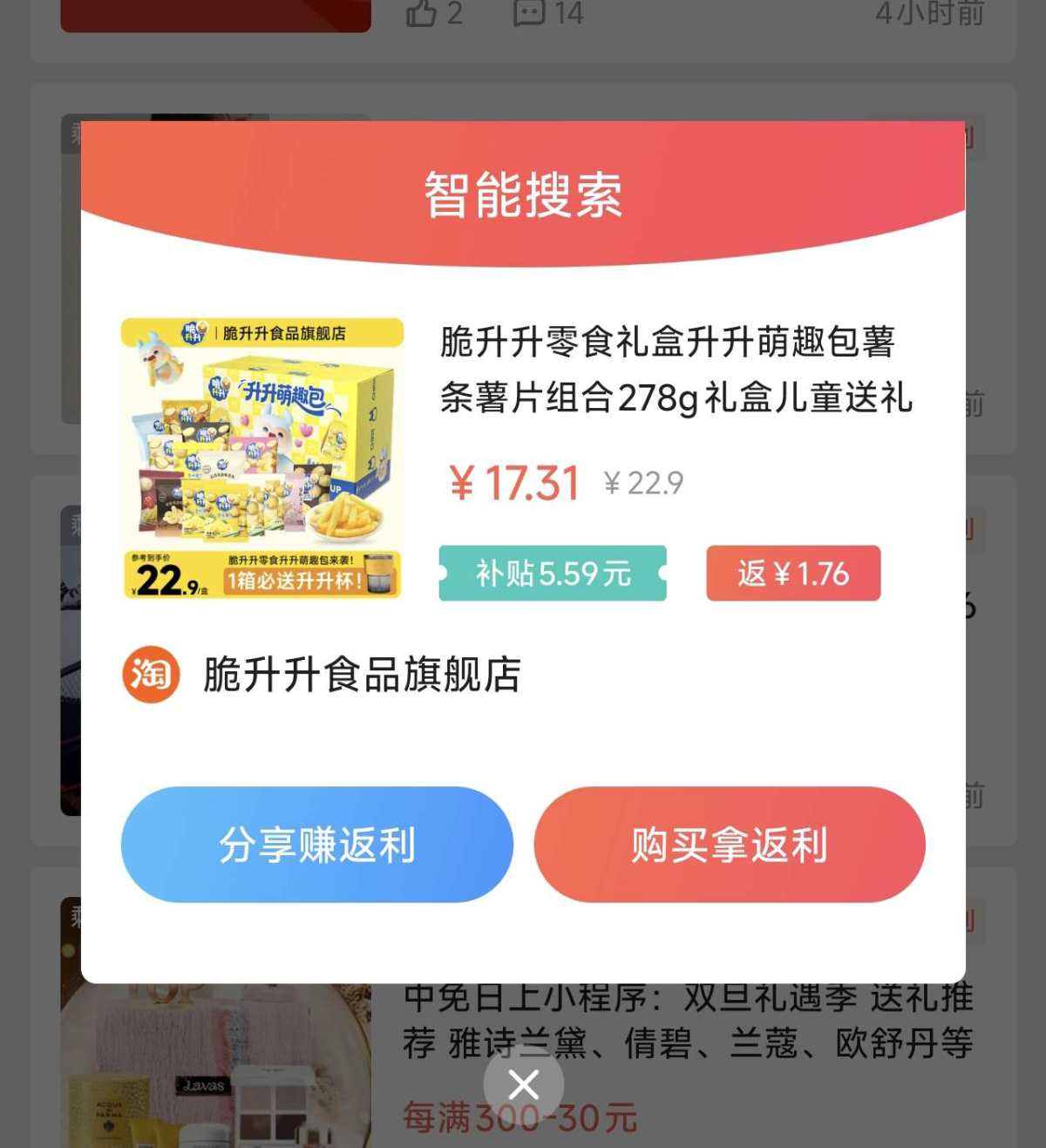Tap the X to close the popup

[523, 1084]
